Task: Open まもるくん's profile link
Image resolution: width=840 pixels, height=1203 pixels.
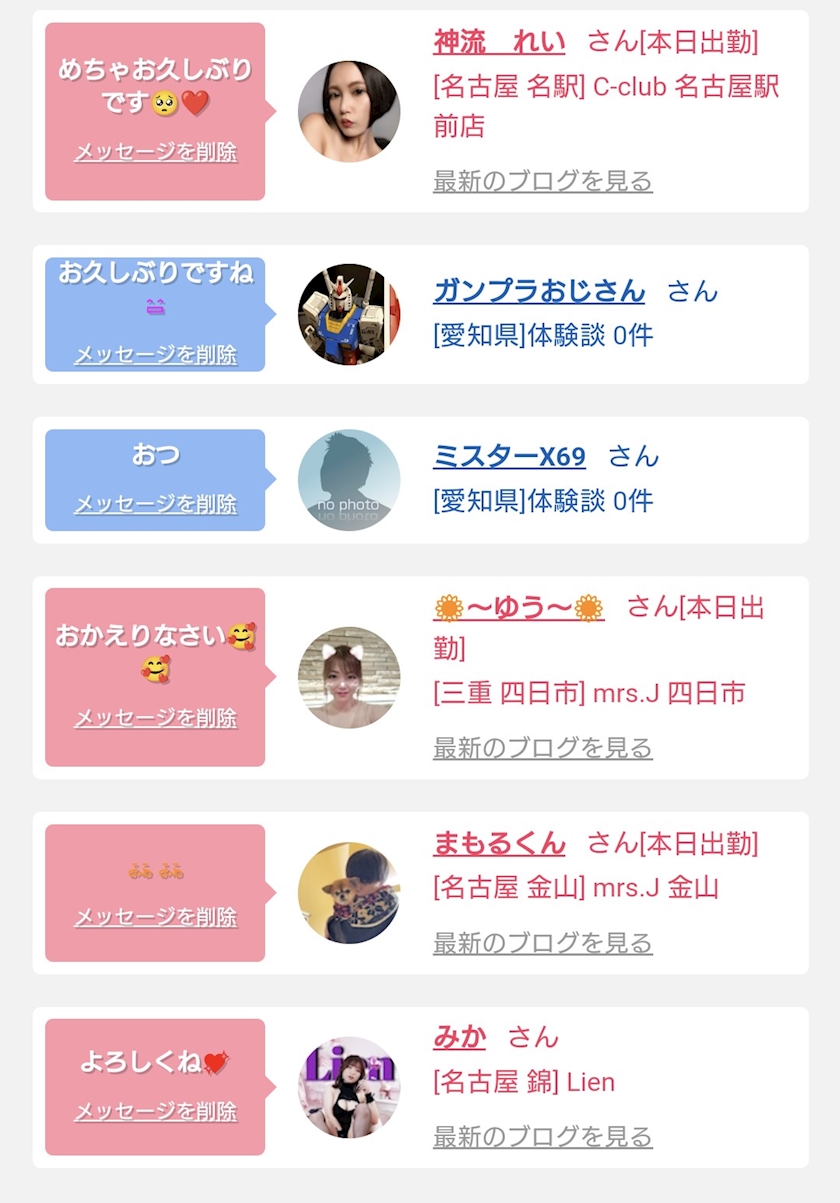Action: 499,844
